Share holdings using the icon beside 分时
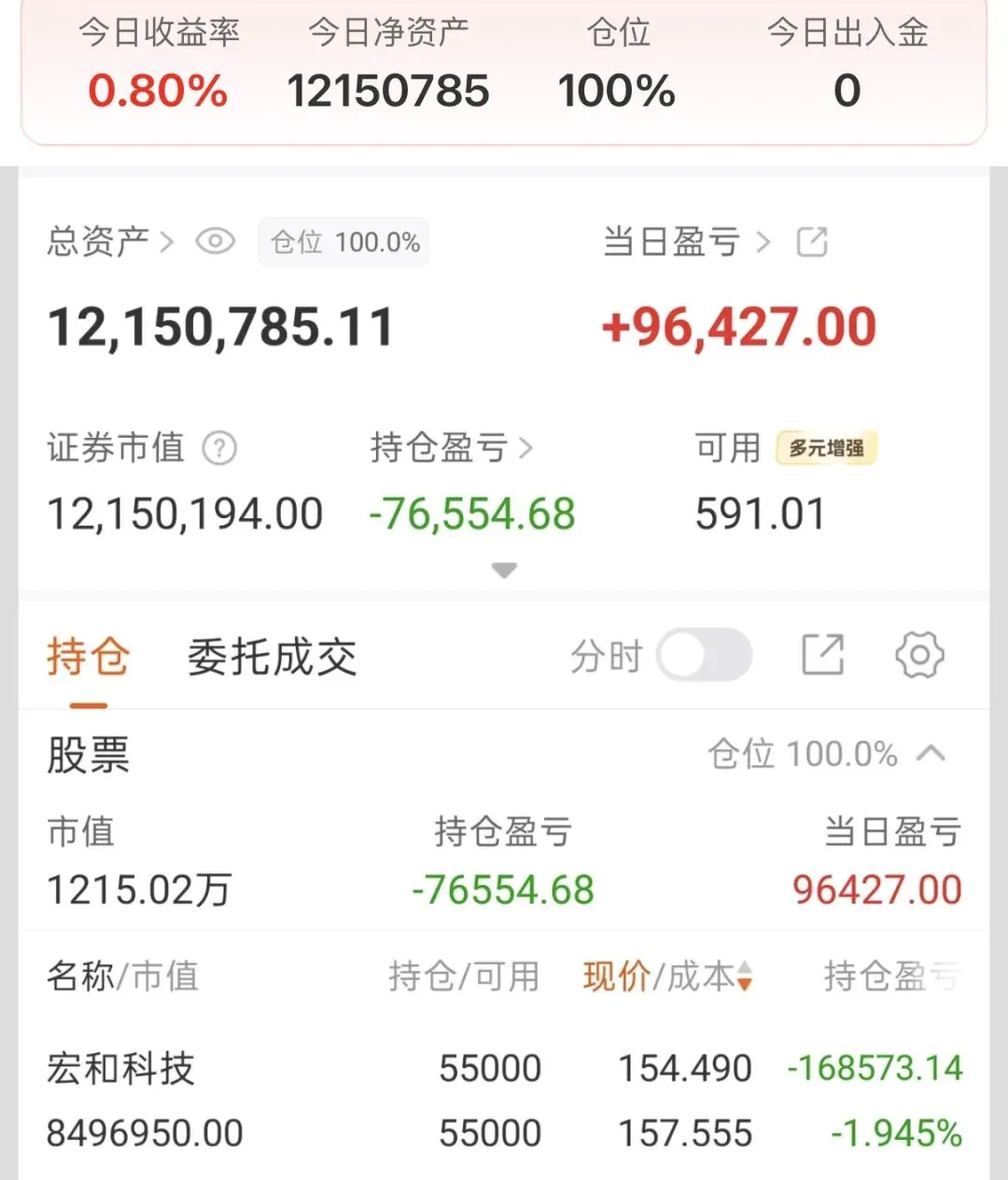1008x1180 pixels. click(823, 655)
